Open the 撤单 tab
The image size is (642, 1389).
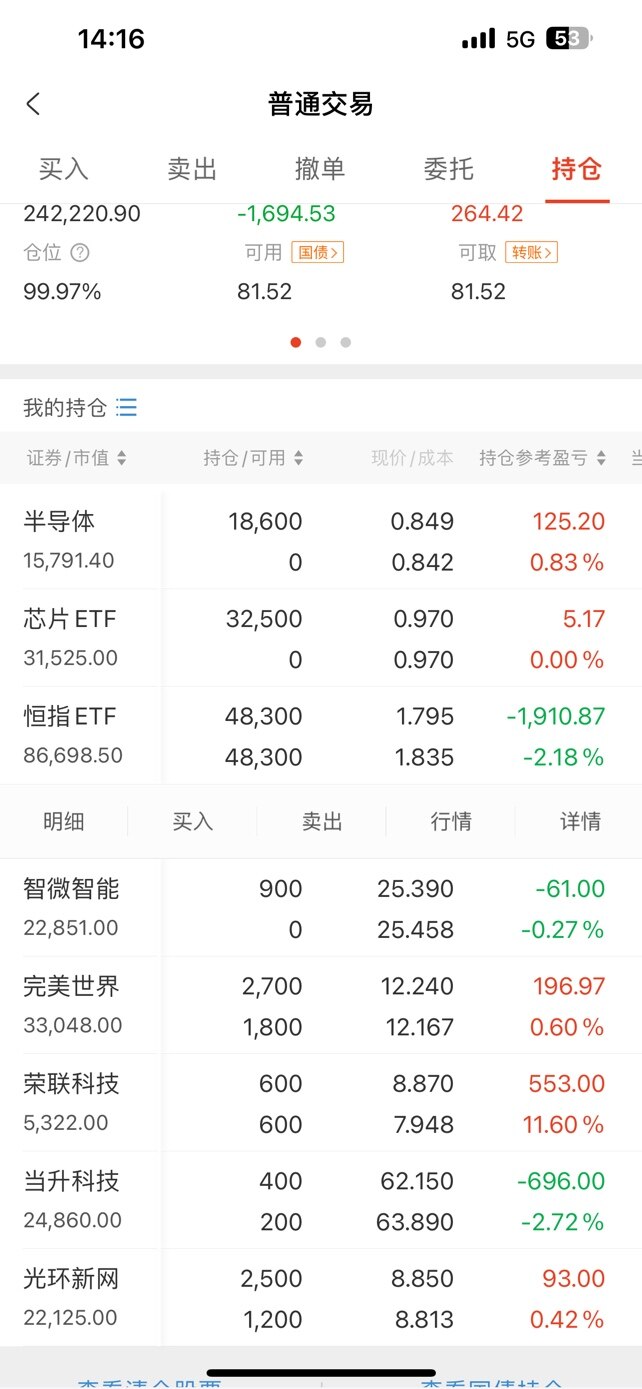[320, 169]
